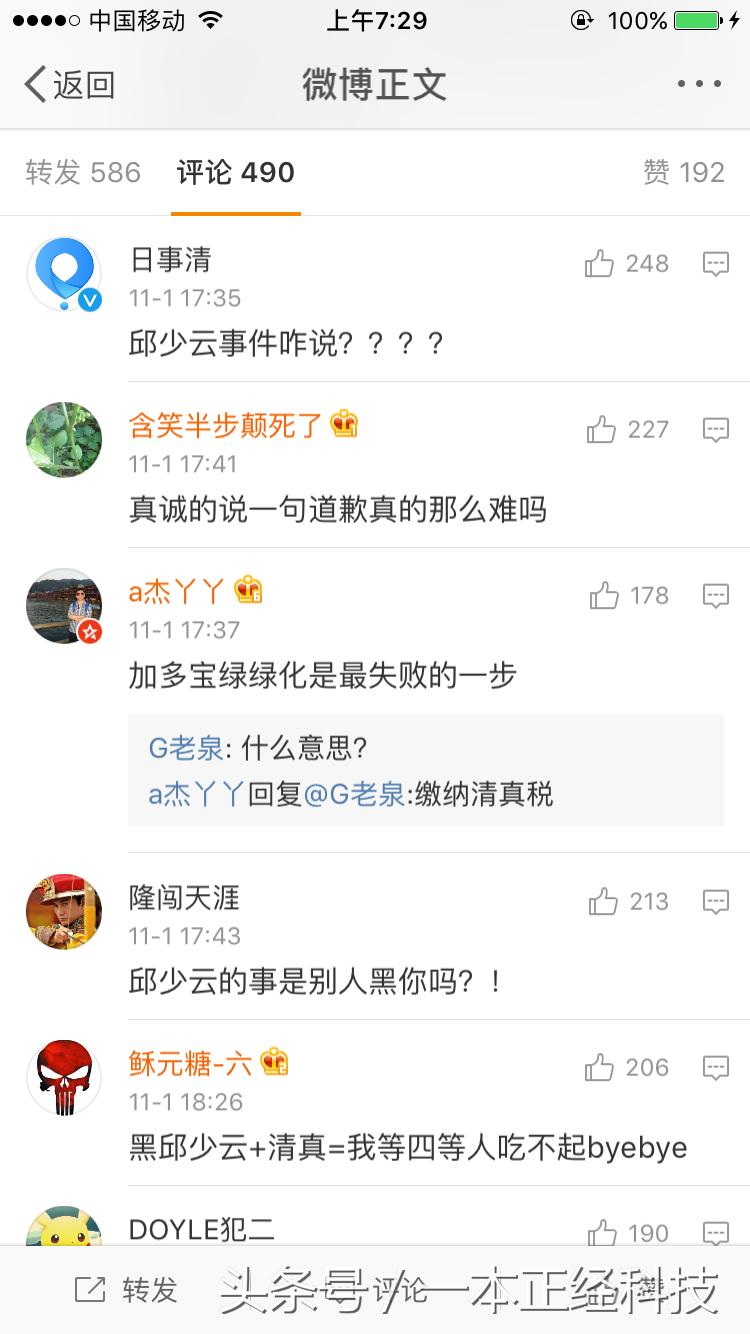Like the comment by 日事清
This screenshot has height=1334, width=750.
(x=601, y=264)
